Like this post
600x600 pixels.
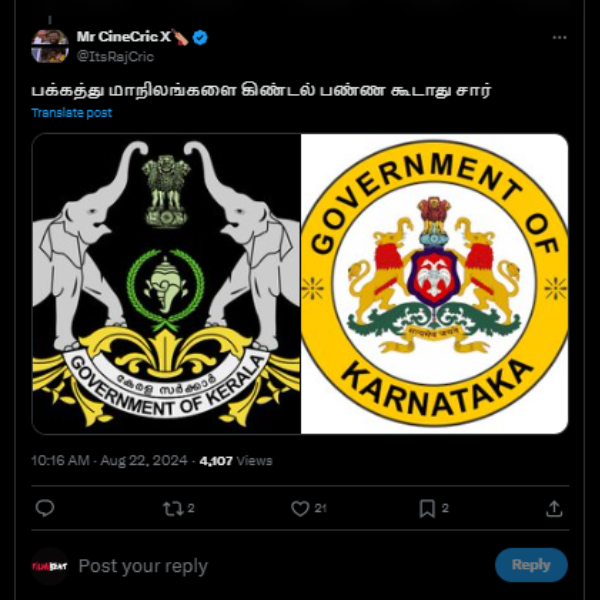(300, 509)
